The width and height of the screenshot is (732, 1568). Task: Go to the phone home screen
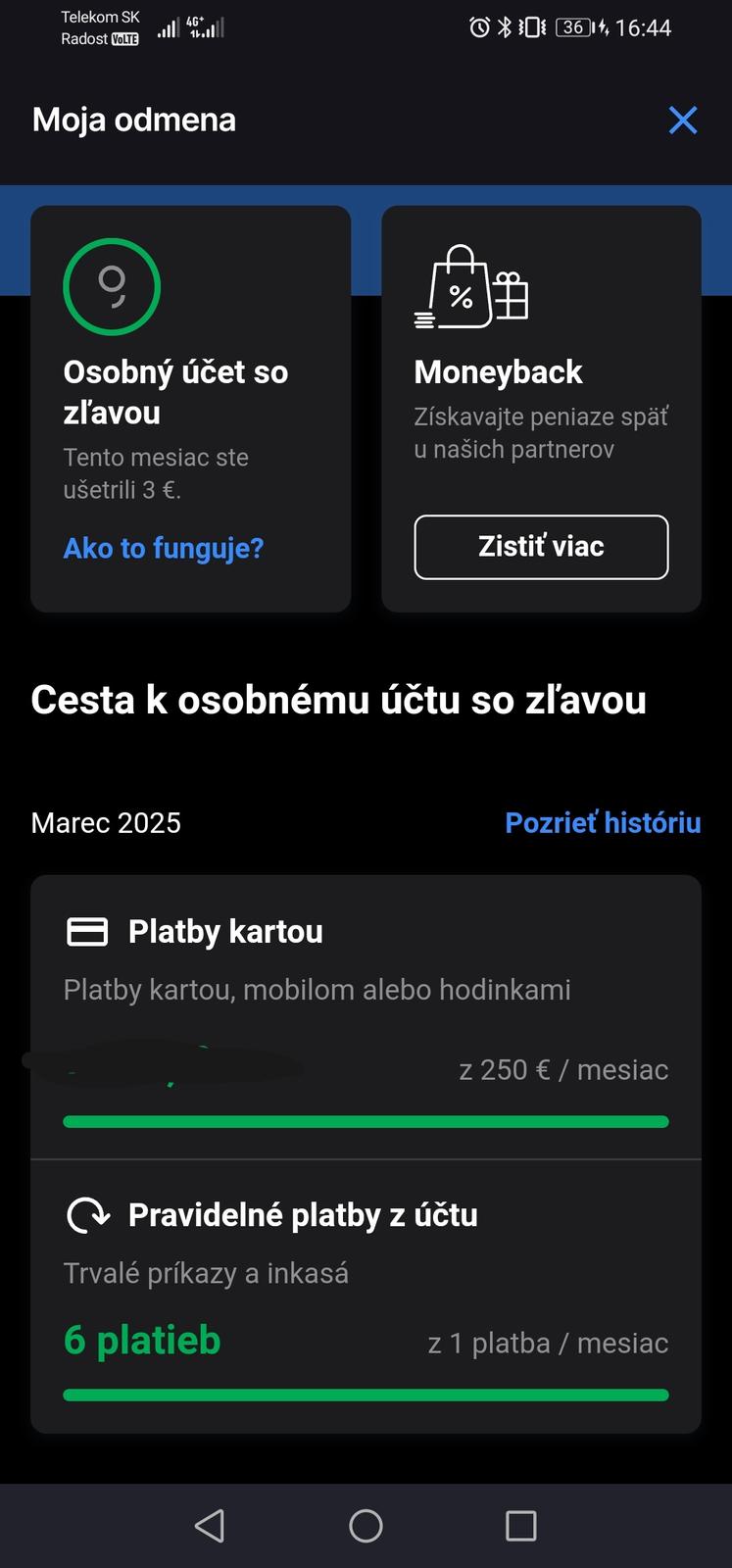(366, 1525)
